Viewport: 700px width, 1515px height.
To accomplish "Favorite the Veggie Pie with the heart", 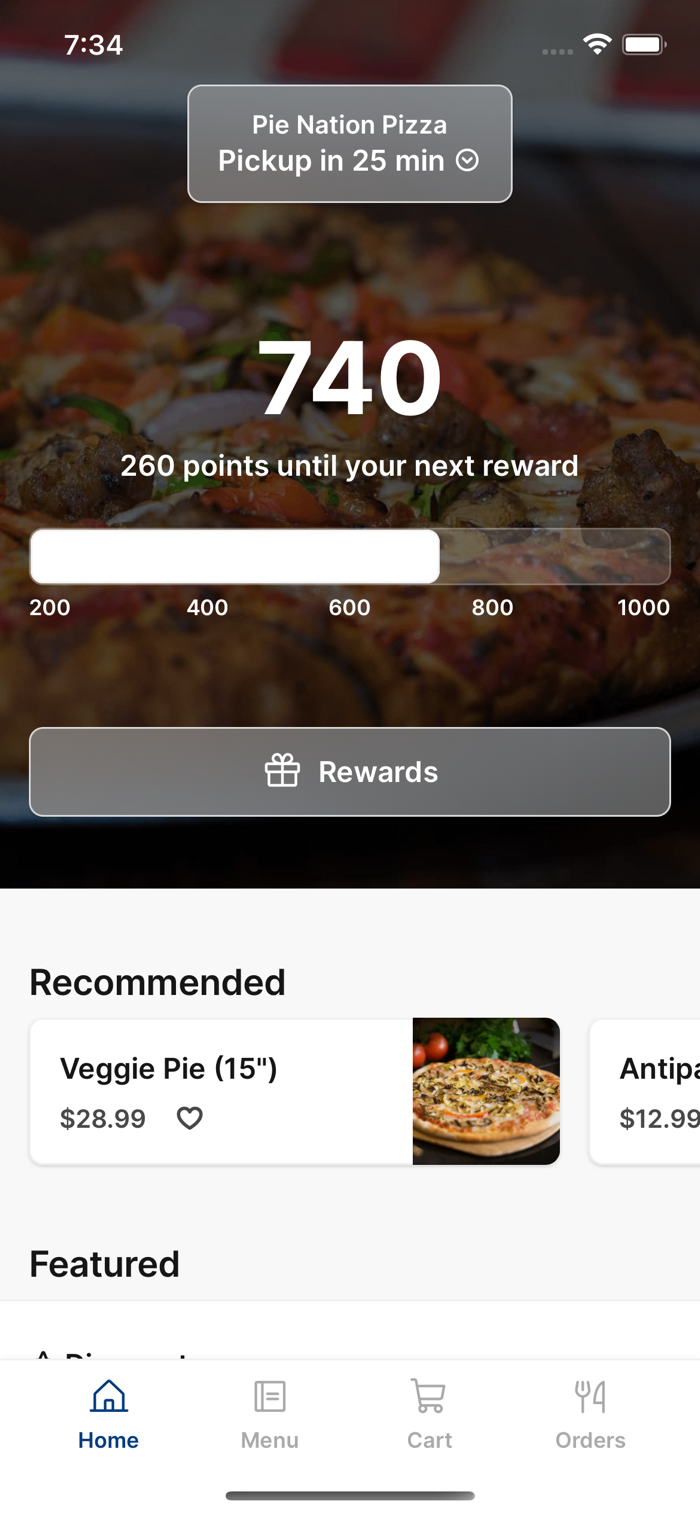I will click(190, 1118).
